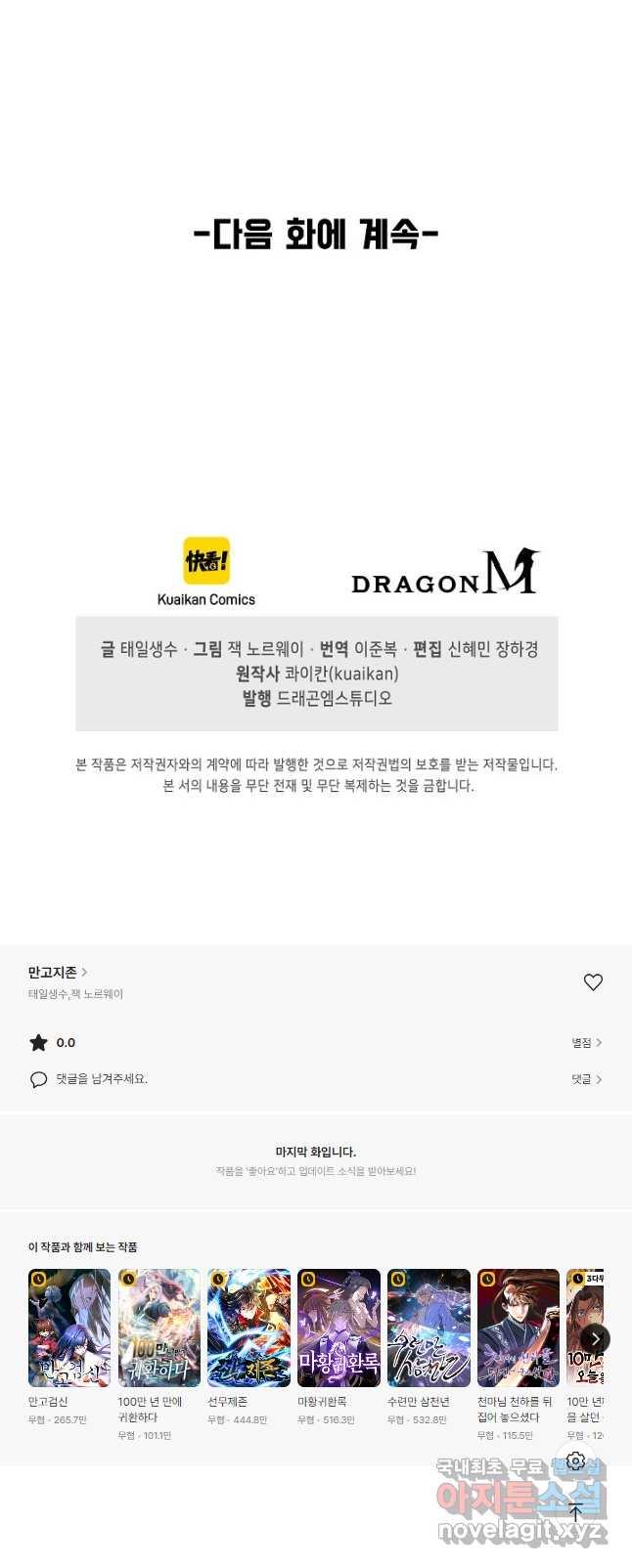Open the 마황귀환록 webtoon card
The width and height of the screenshot is (632, 1568).
point(339,1328)
